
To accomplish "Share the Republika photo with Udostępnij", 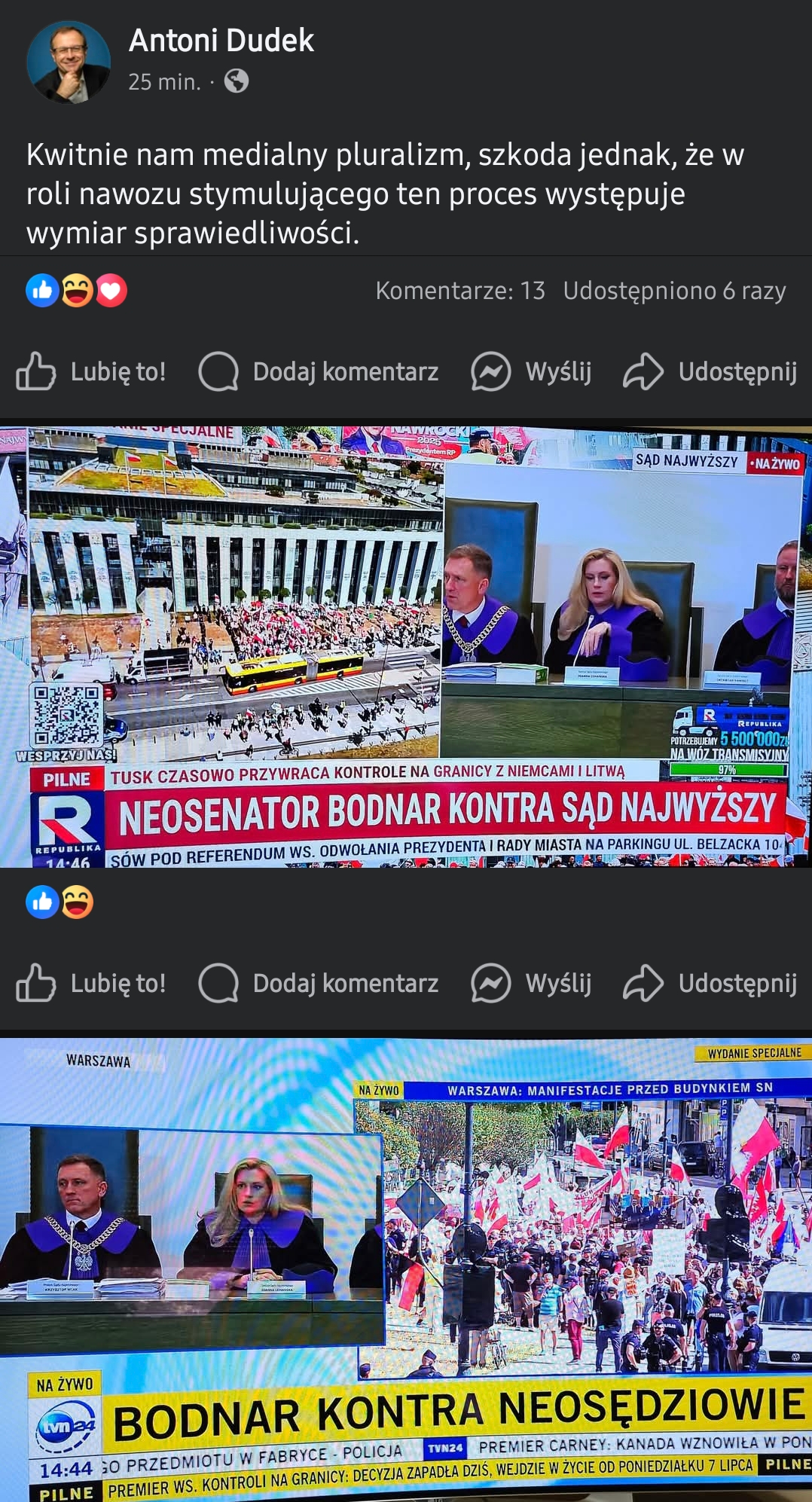I will [710, 983].
